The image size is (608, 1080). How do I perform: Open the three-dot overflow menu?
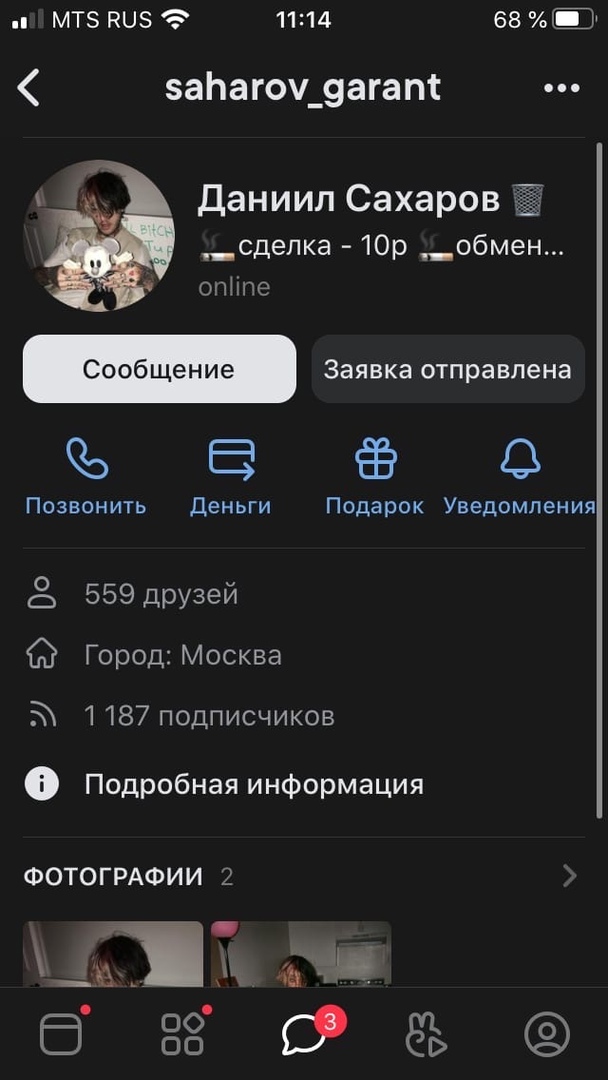coord(561,88)
